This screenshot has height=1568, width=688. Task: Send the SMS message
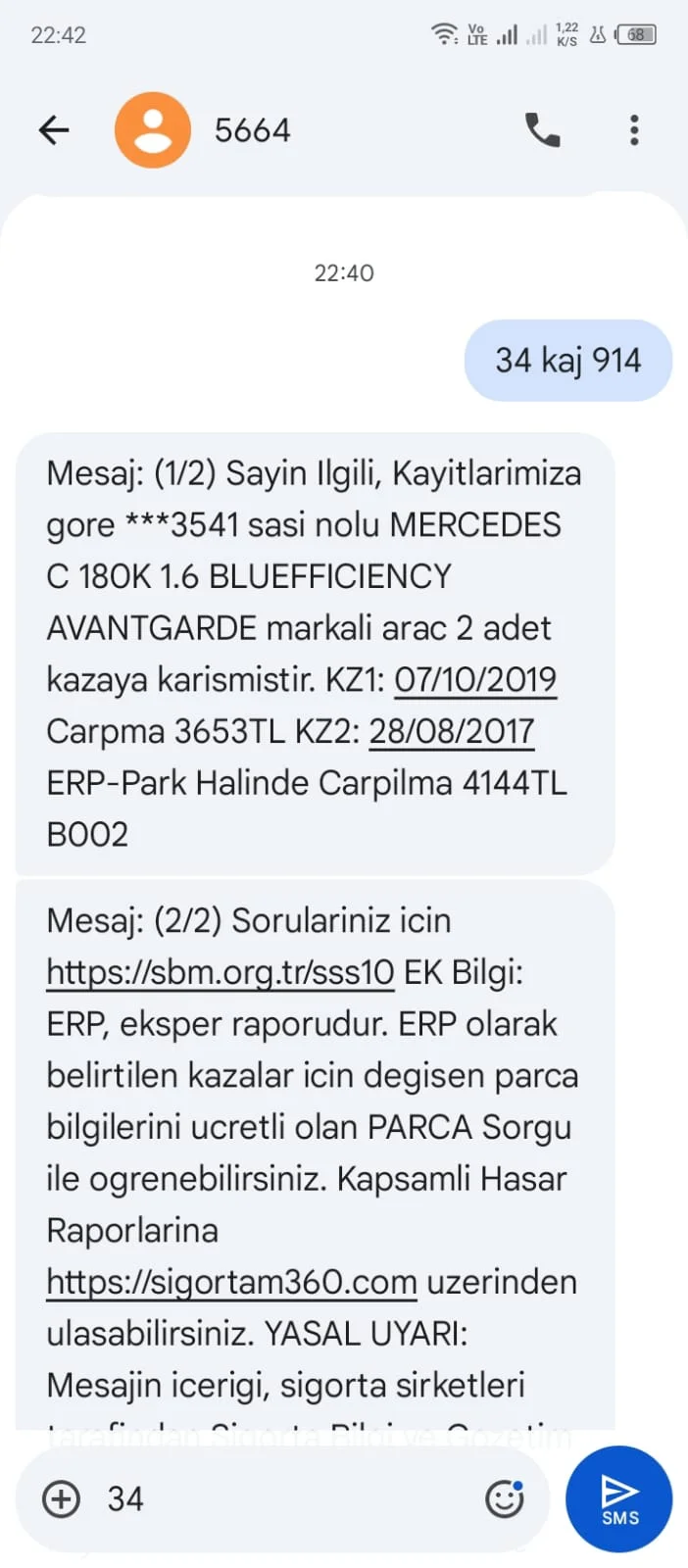tap(619, 1498)
